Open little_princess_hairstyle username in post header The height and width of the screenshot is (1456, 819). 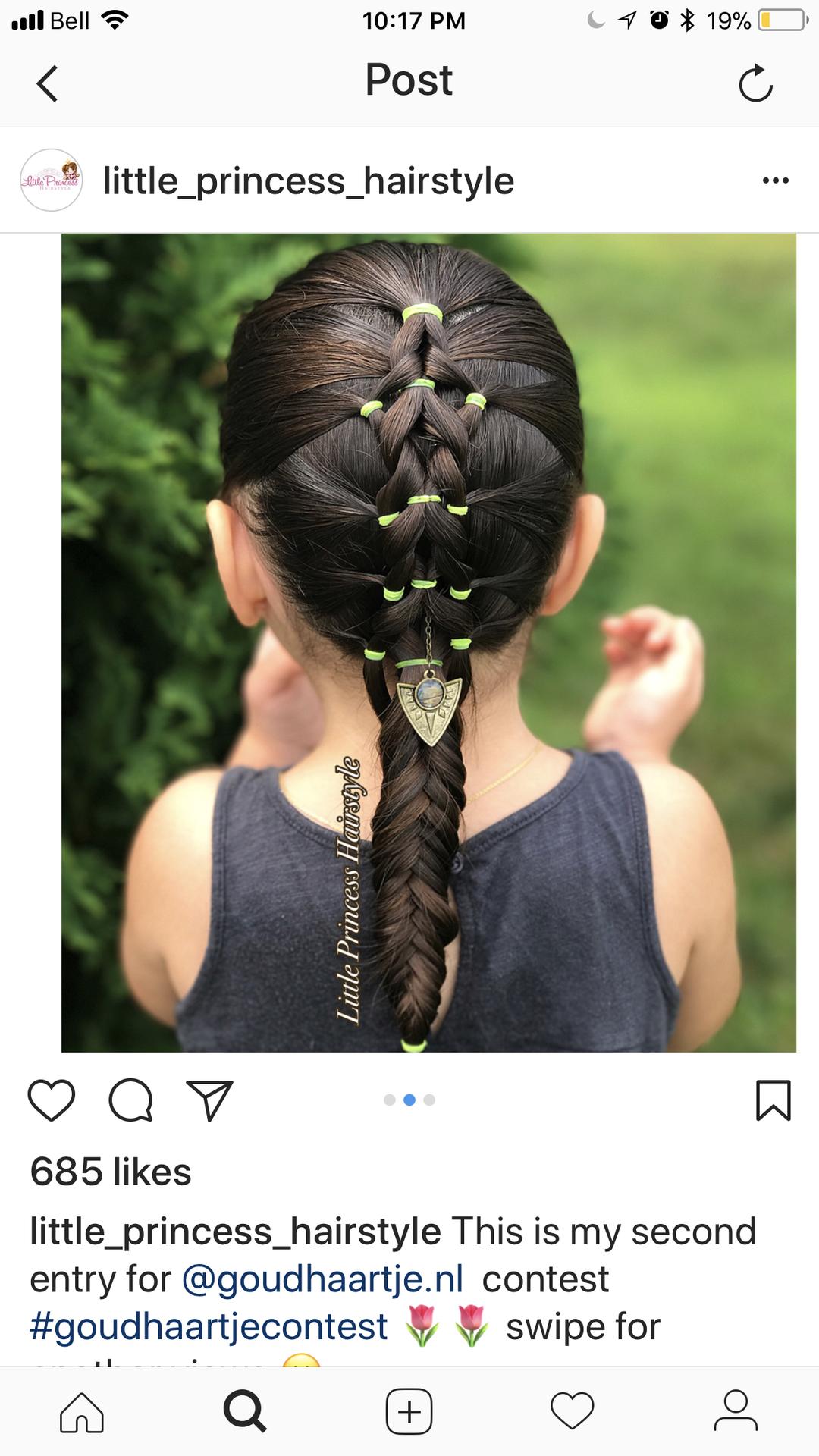click(308, 180)
